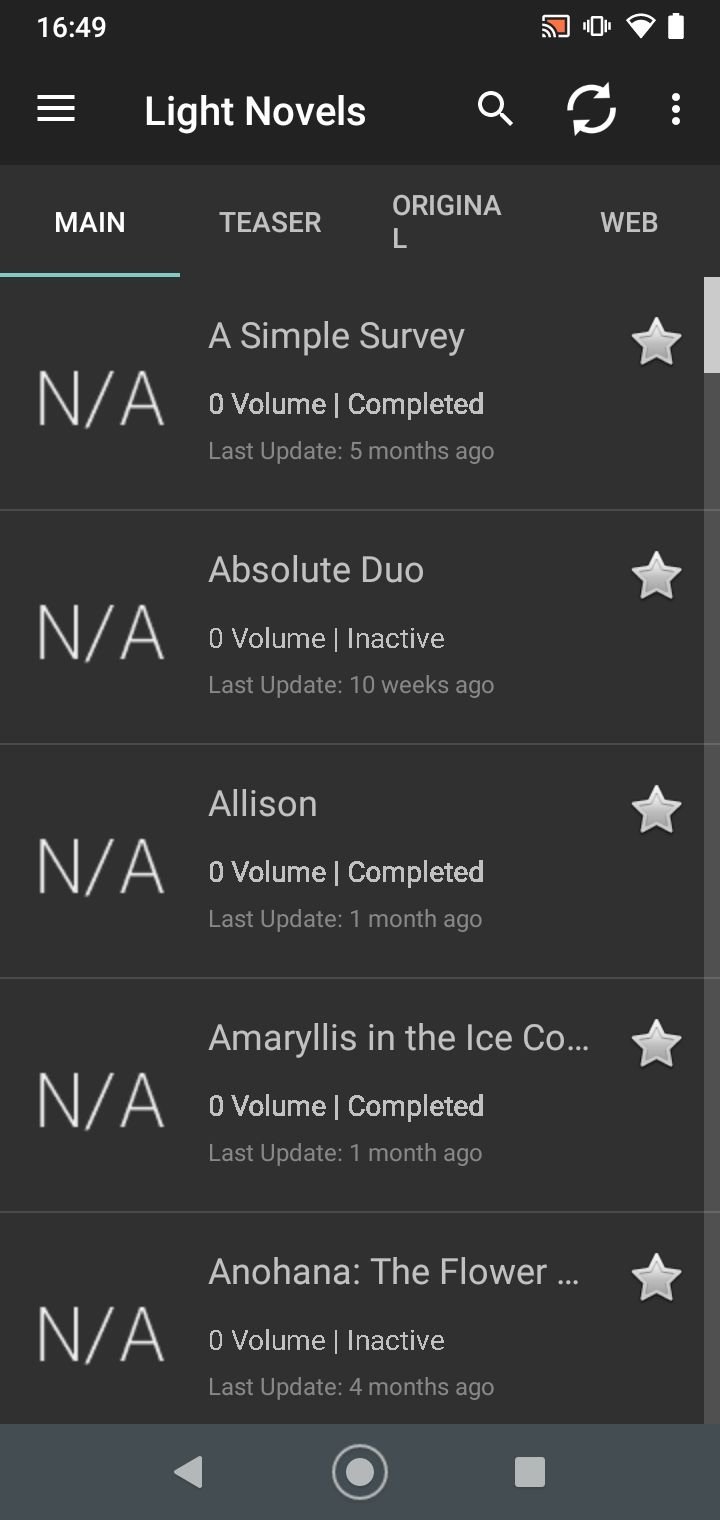720x1520 pixels.
Task: Add Anohana to favorites via star
Action: tap(656, 1278)
